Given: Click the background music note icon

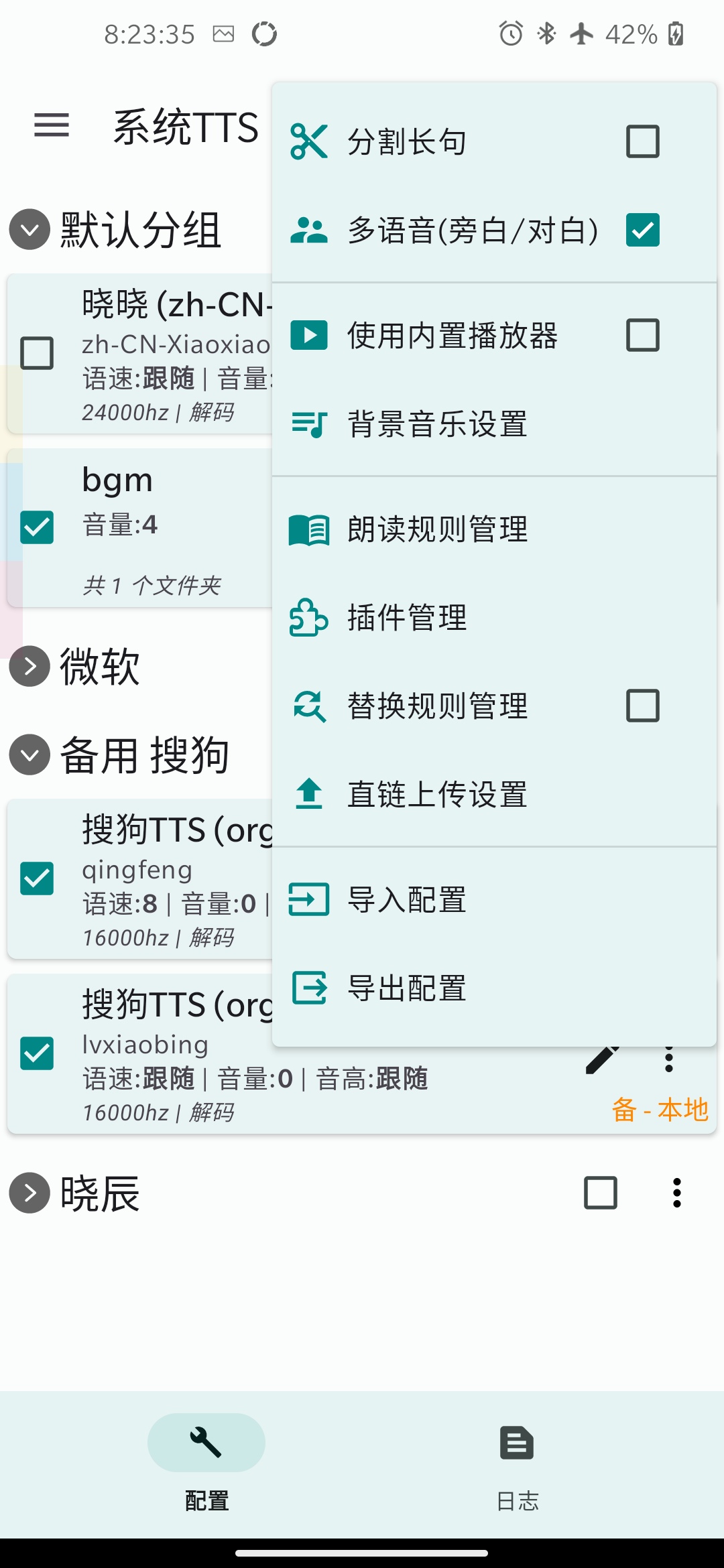Looking at the screenshot, I should (x=309, y=423).
